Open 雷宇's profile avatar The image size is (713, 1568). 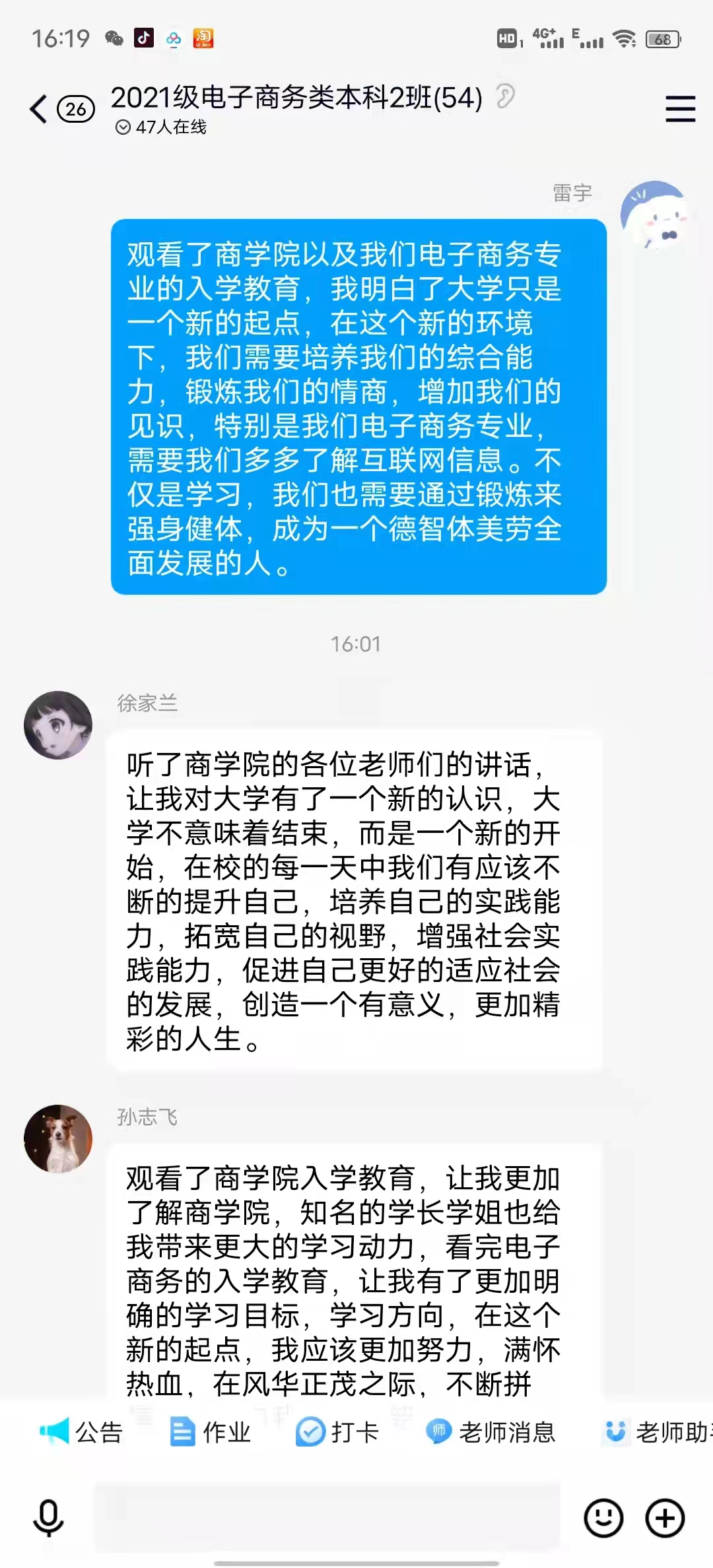pyautogui.click(x=654, y=214)
